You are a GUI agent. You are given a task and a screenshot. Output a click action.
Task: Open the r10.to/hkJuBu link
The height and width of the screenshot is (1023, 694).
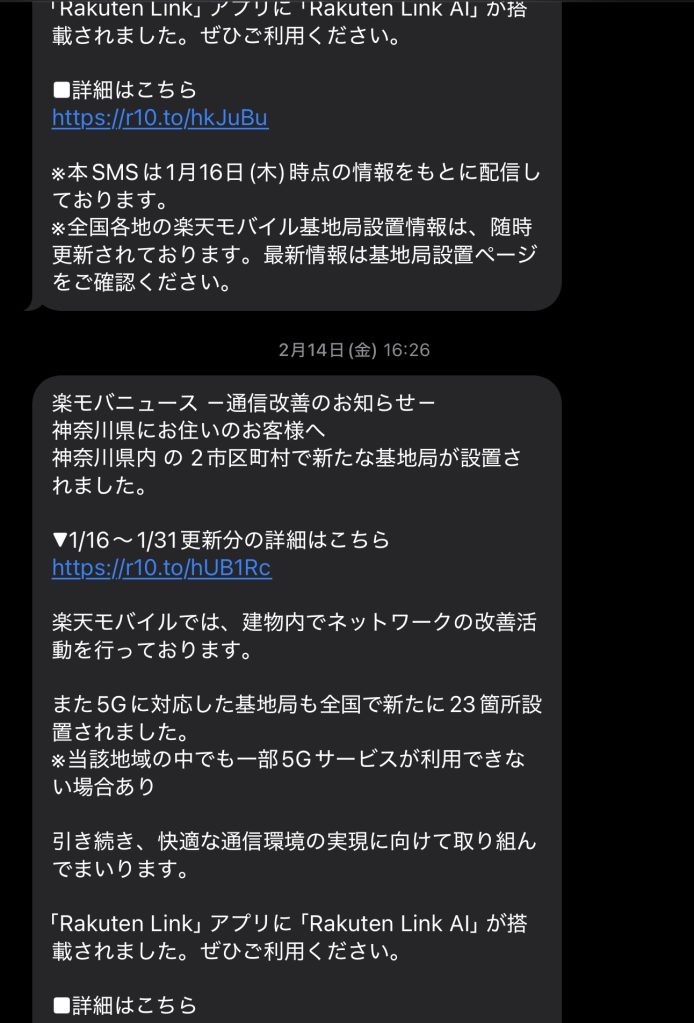coord(160,118)
